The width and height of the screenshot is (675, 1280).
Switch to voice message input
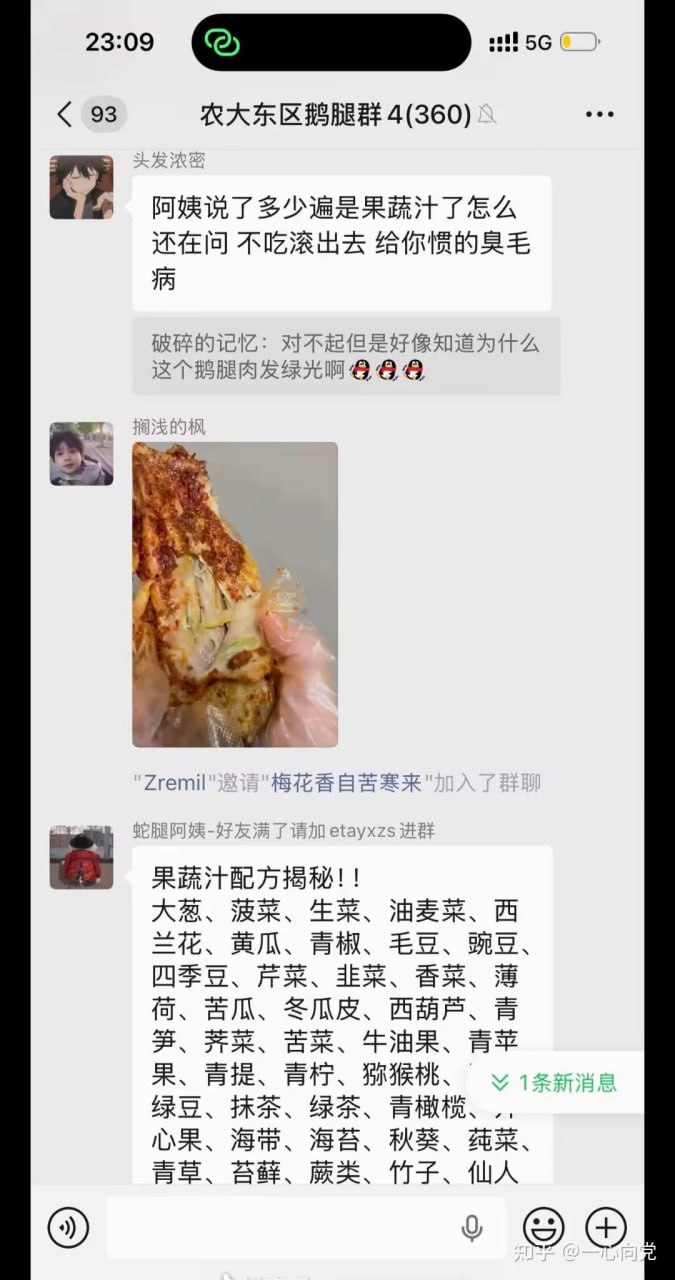pos(68,1227)
